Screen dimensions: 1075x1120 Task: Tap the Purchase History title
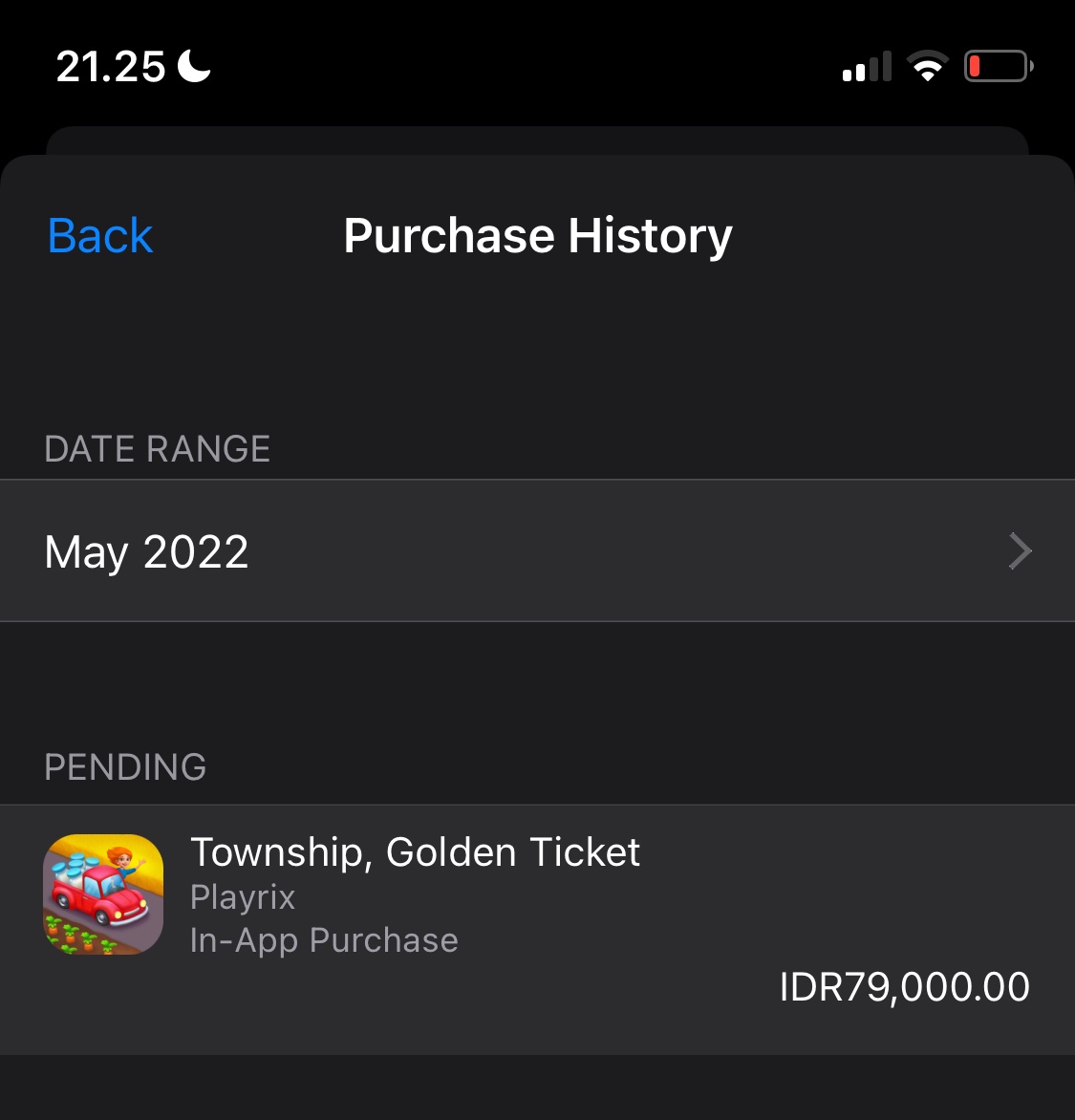[537, 235]
